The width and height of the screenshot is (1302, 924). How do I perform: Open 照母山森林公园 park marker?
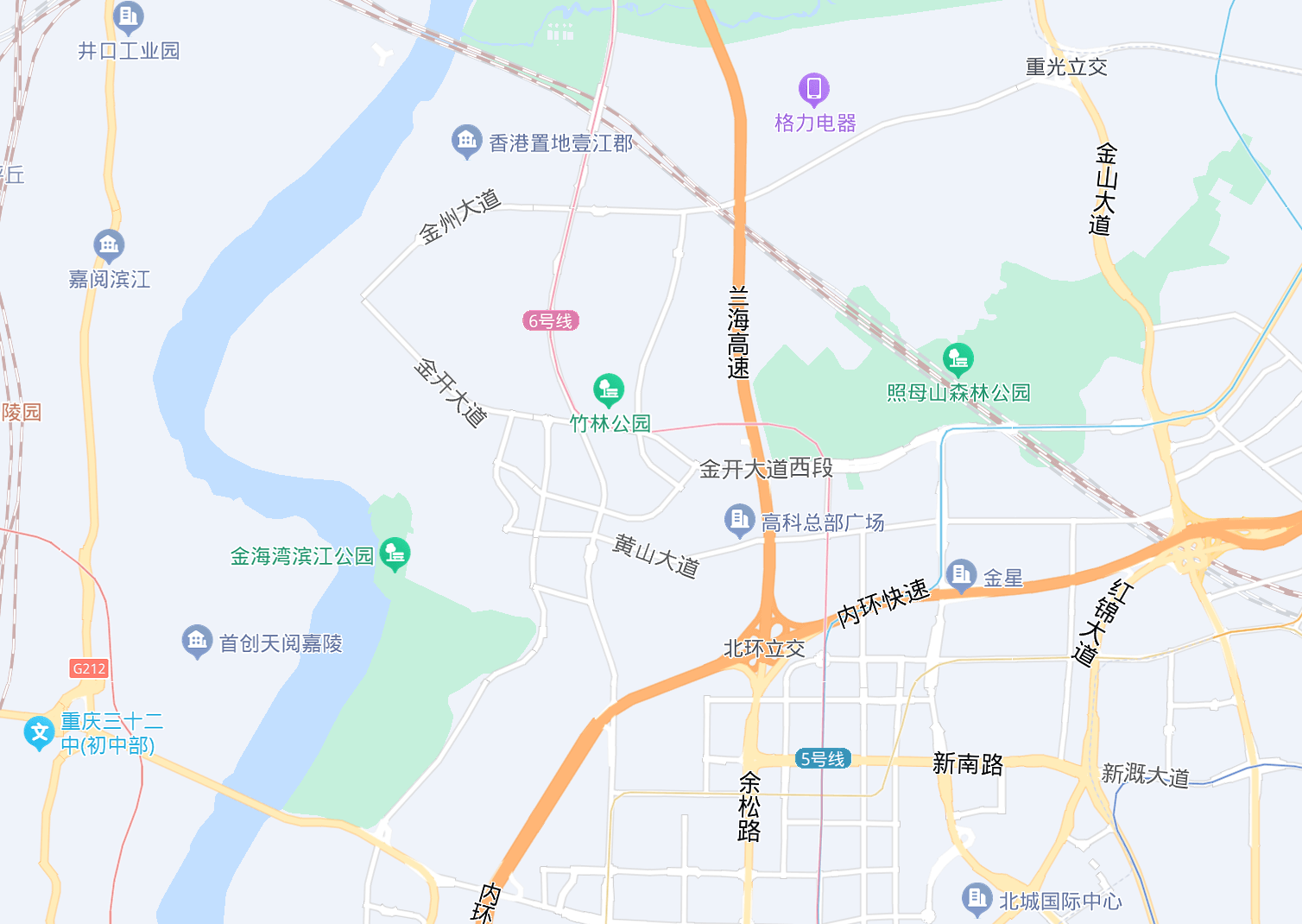point(958,358)
